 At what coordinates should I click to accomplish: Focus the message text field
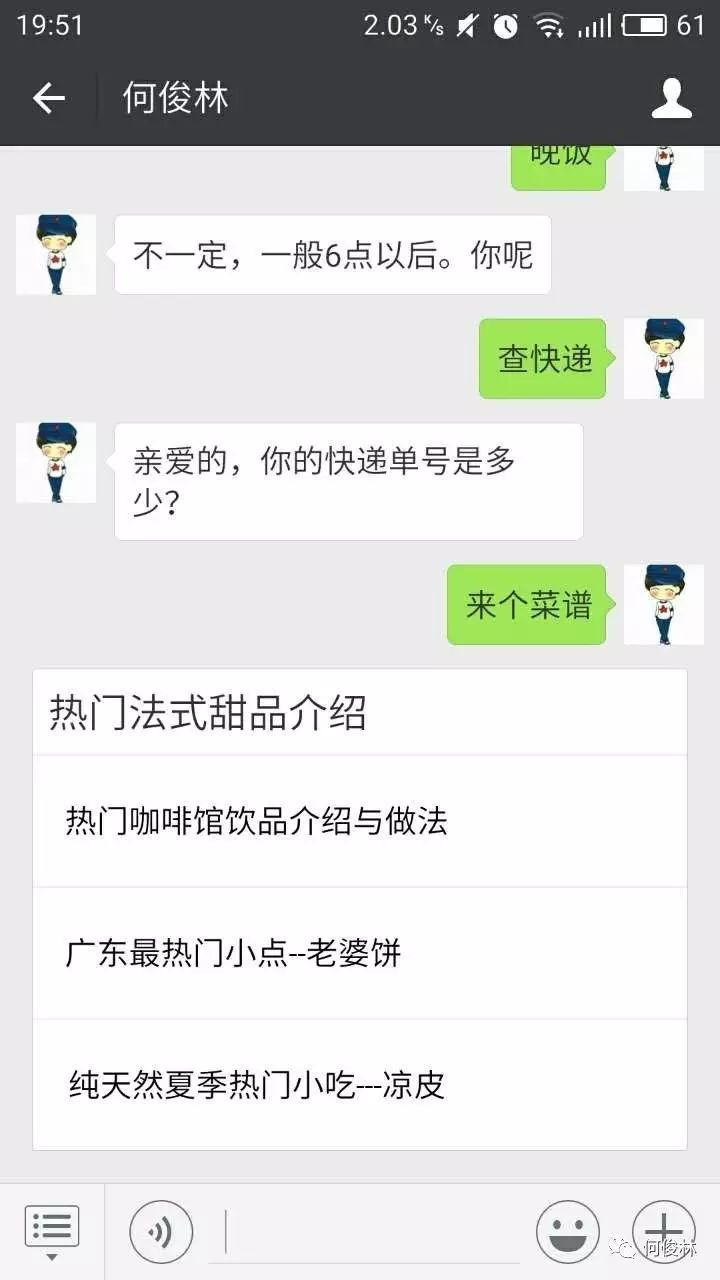370,1232
